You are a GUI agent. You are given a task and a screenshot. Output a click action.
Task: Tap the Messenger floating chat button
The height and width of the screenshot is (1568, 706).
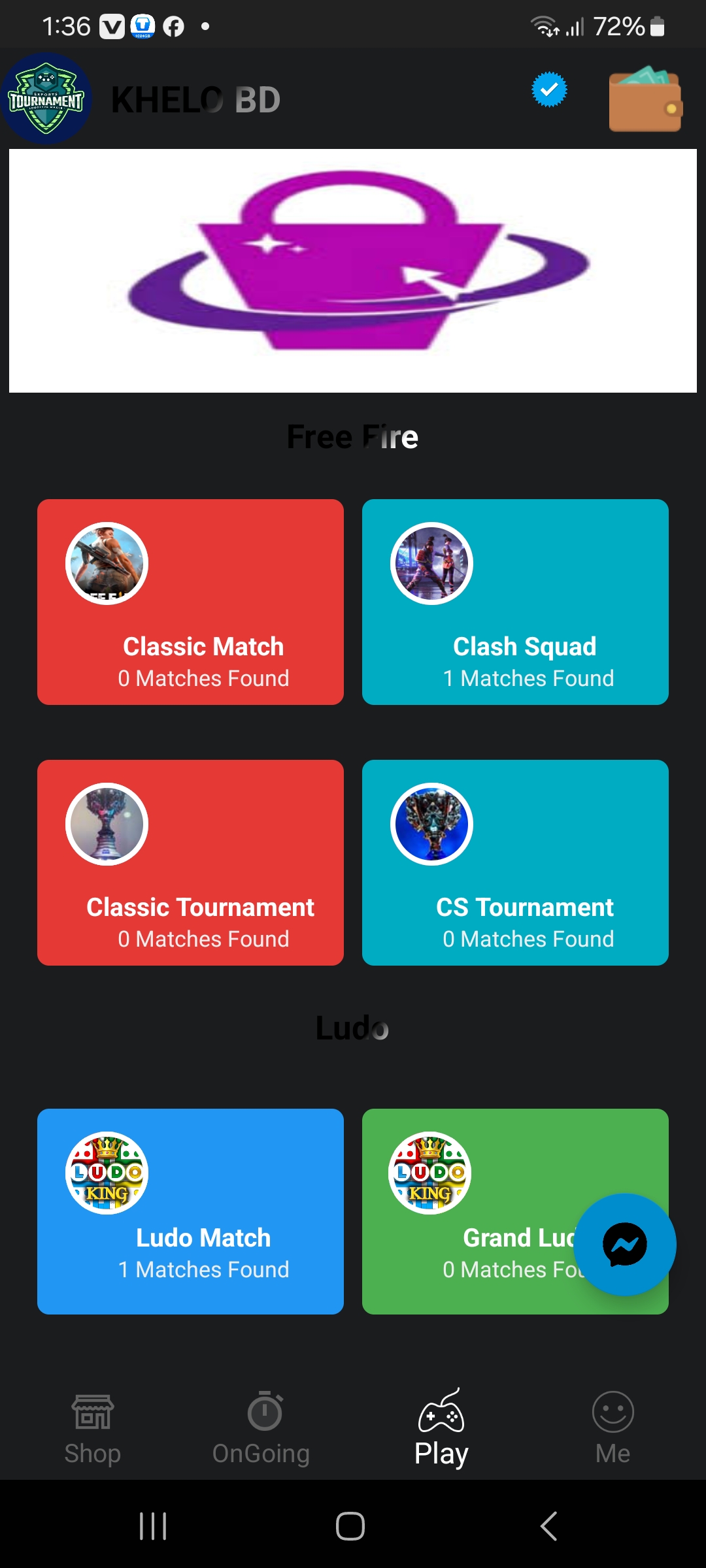tap(624, 1245)
